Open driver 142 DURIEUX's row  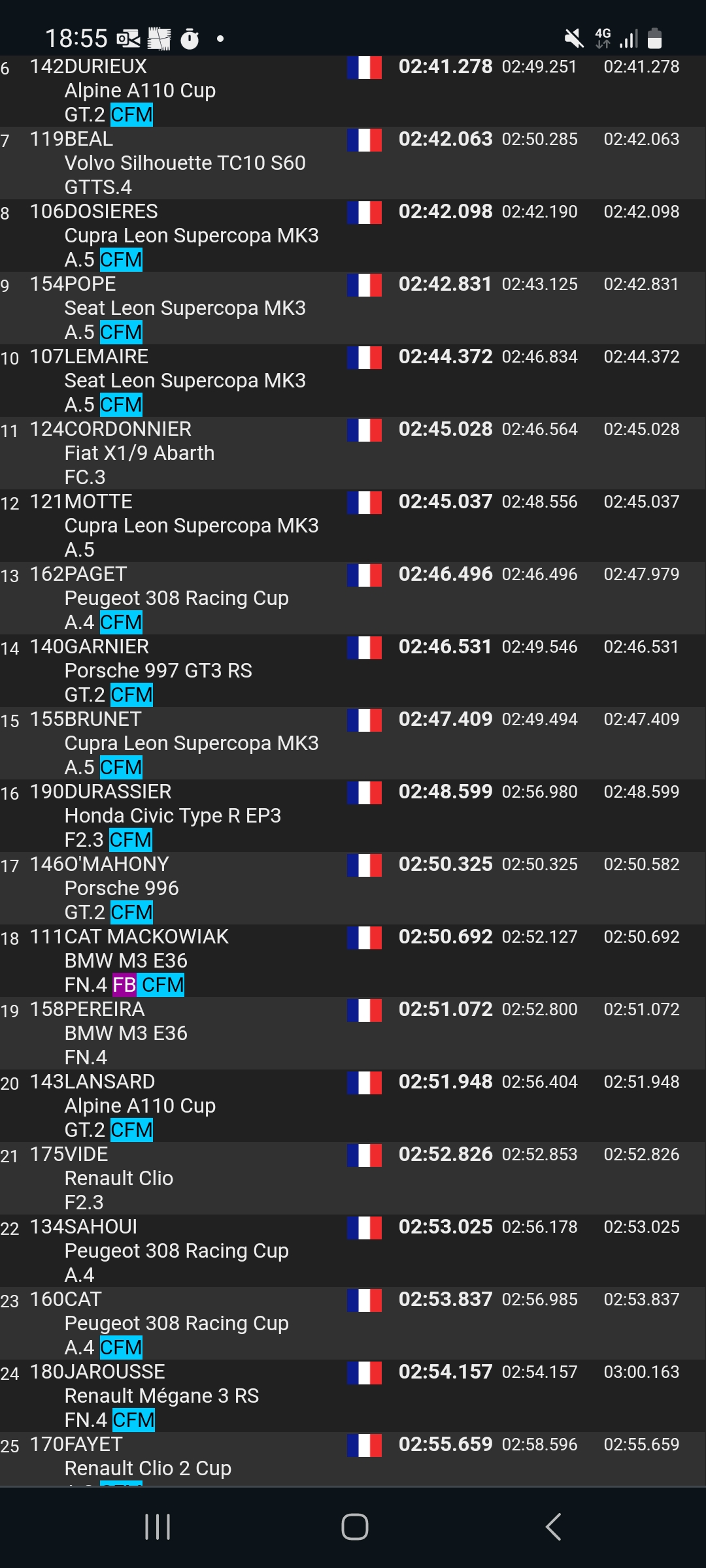pyautogui.click(x=353, y=91)
